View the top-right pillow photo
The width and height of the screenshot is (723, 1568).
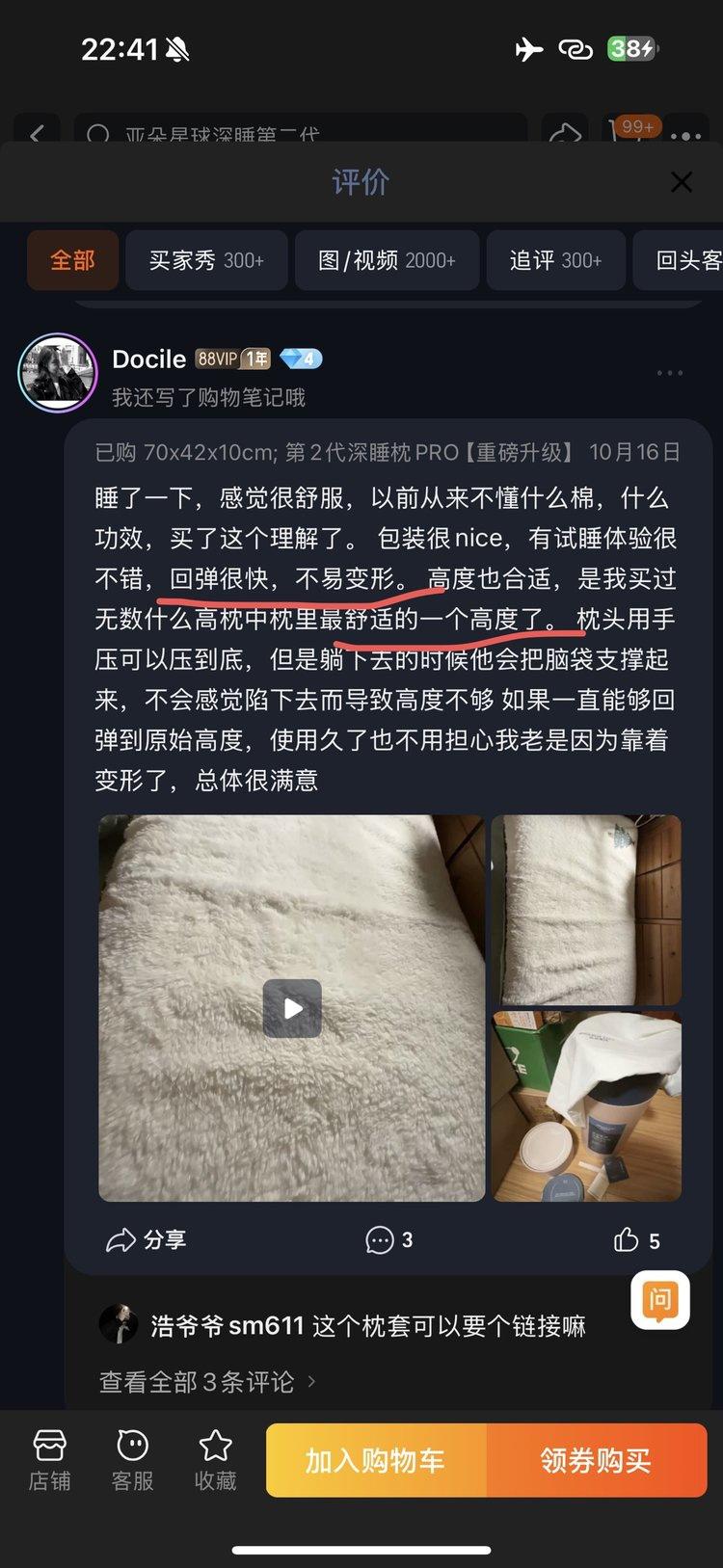tap(586, 910)
